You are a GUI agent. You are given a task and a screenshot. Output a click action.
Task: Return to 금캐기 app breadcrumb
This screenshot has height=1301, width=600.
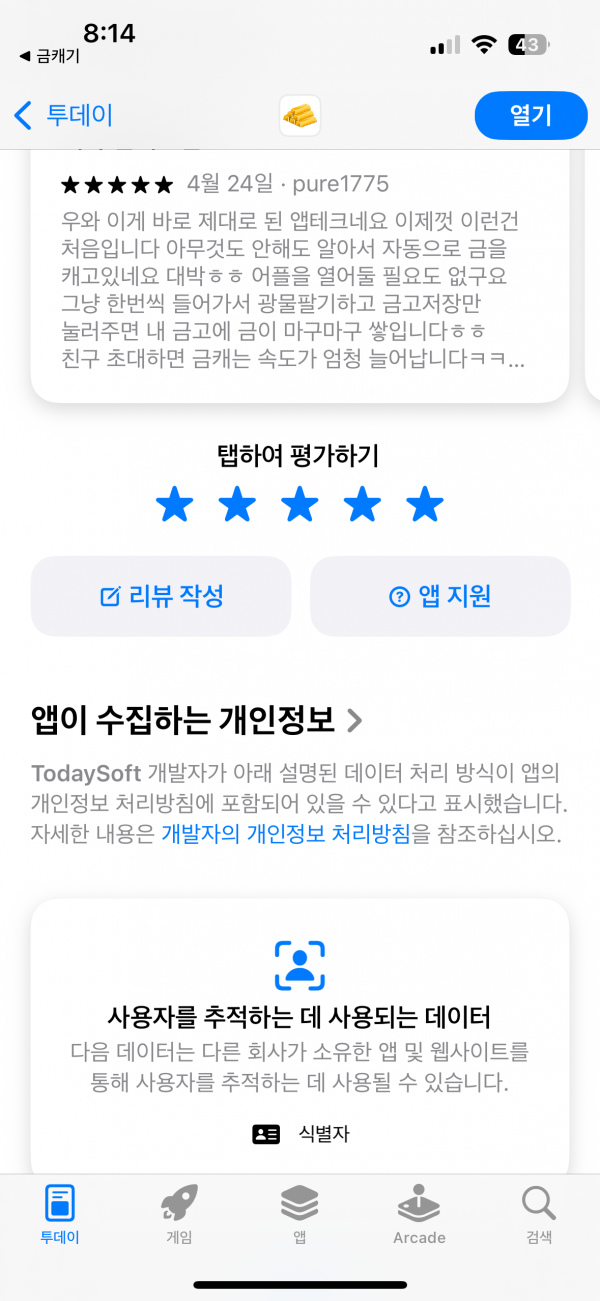point(50,57)
